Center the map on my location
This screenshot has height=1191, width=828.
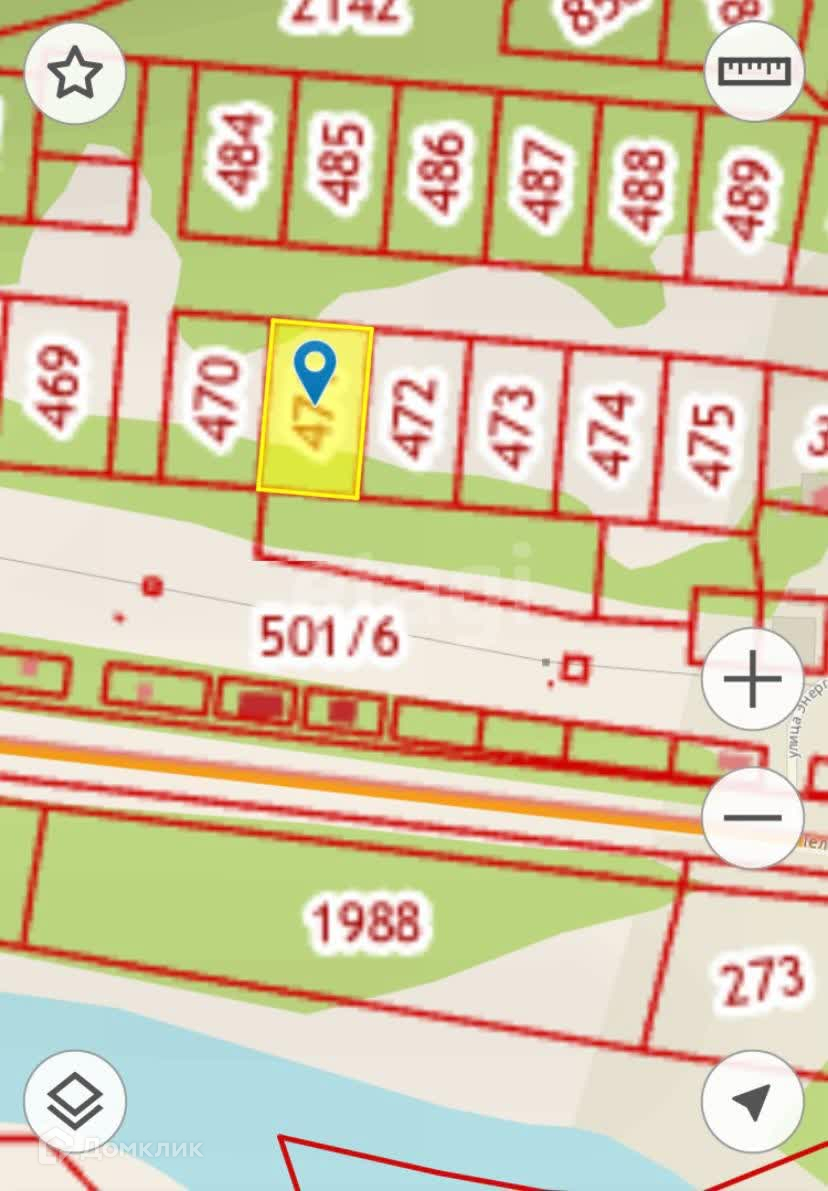(x=752, y=1101)
